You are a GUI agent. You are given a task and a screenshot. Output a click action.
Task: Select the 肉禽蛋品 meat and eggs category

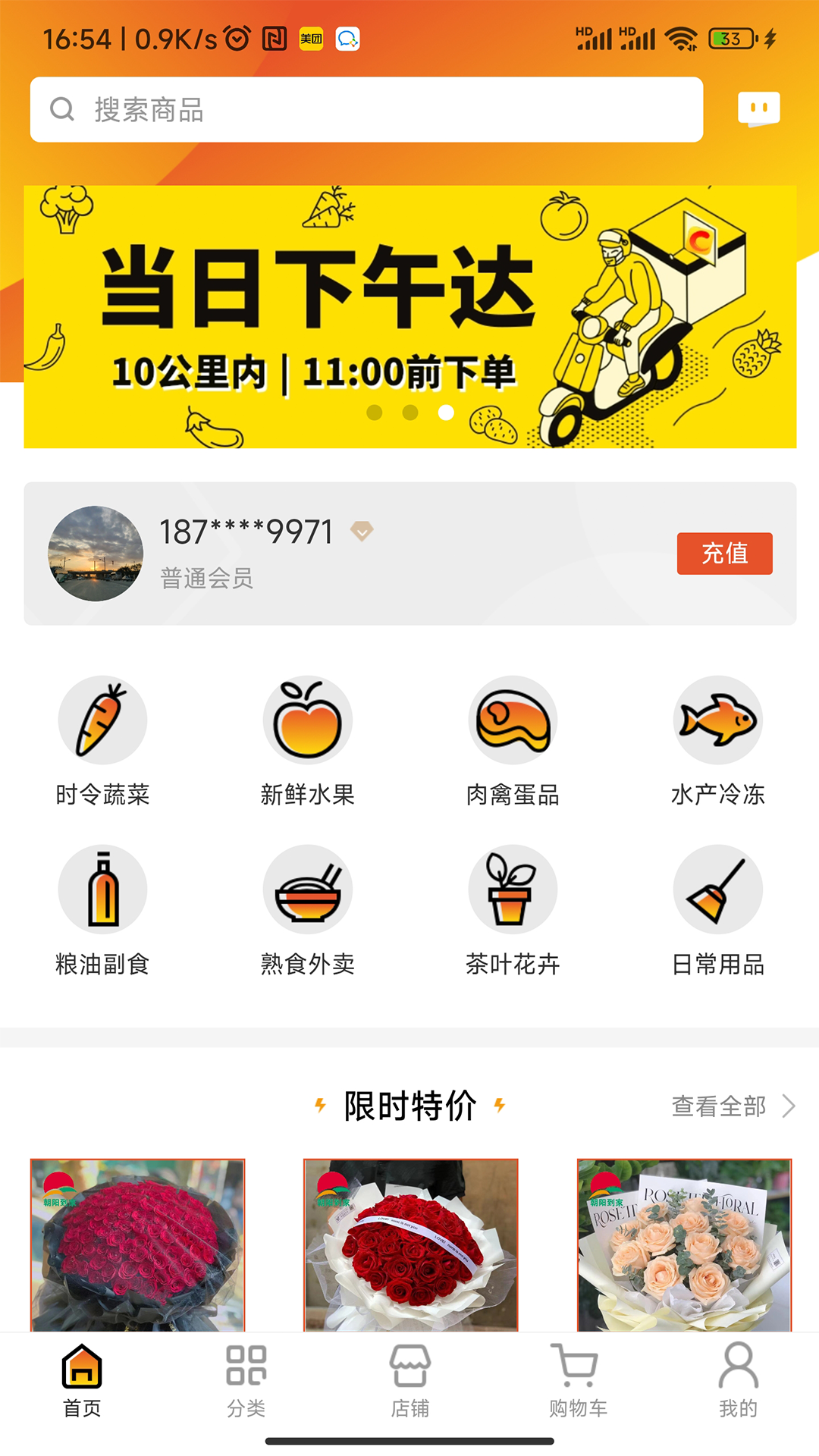point(512,739)
